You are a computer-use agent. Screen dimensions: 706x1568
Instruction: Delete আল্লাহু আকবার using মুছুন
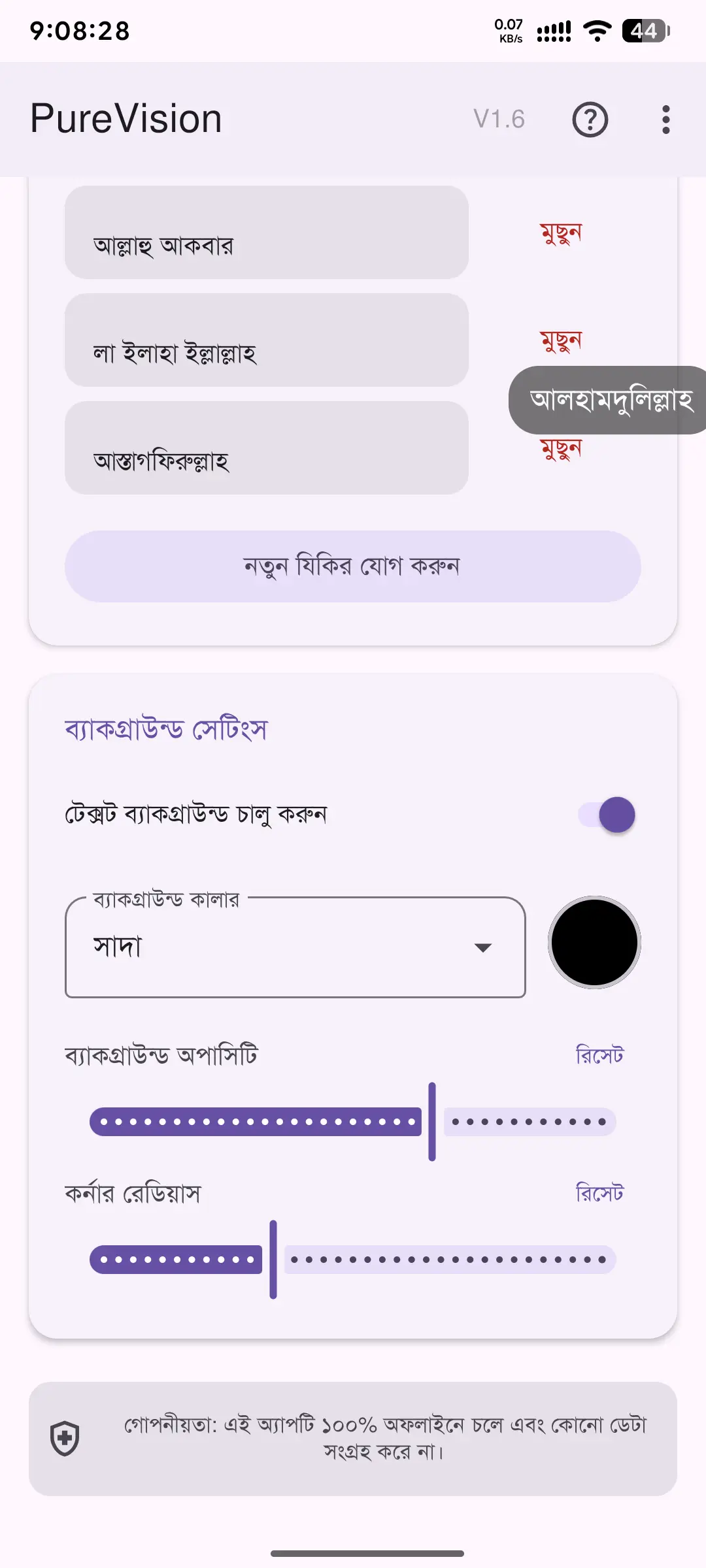(562, 231)
